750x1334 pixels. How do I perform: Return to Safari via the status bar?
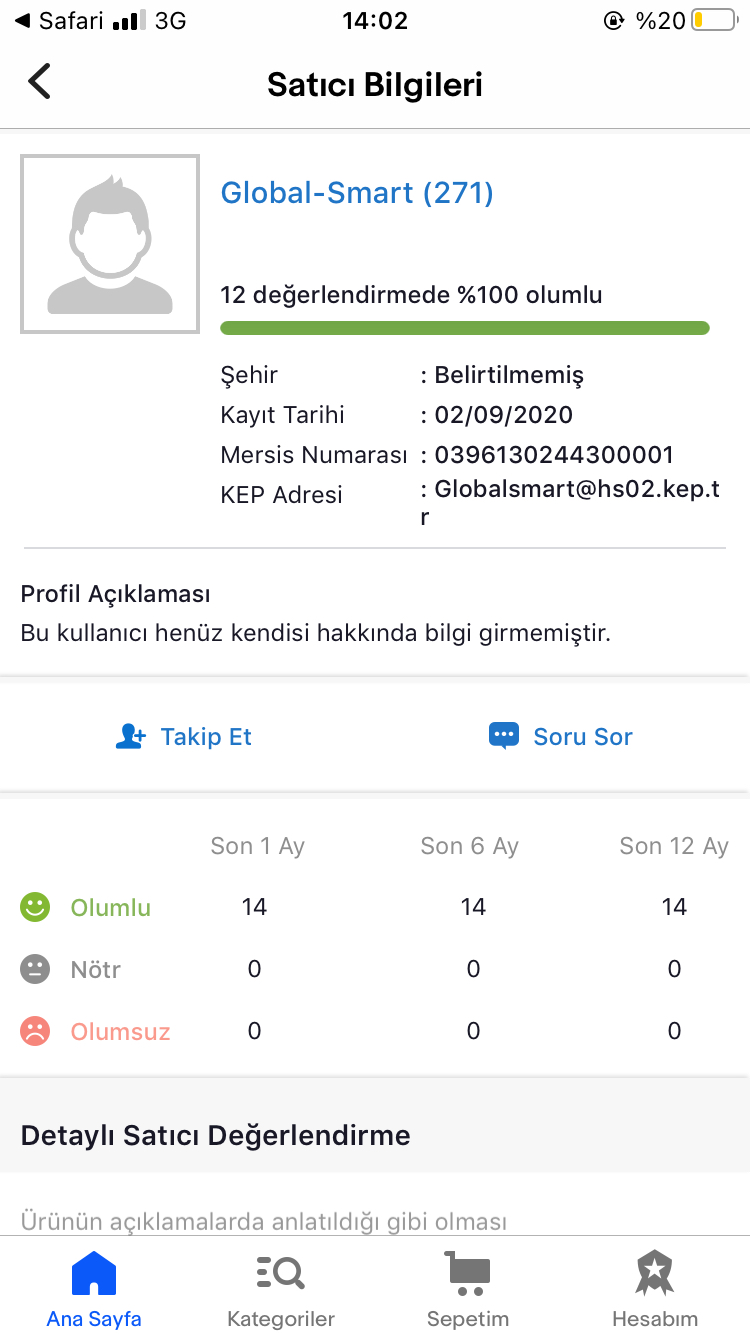click(58, 21)
